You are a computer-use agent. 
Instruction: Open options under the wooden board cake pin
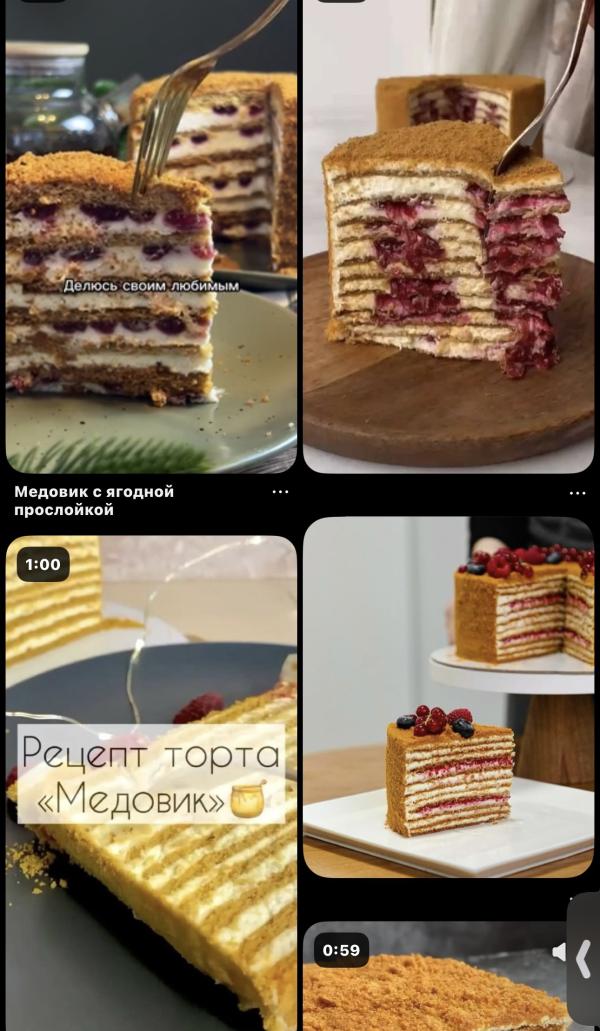point(578,493)
